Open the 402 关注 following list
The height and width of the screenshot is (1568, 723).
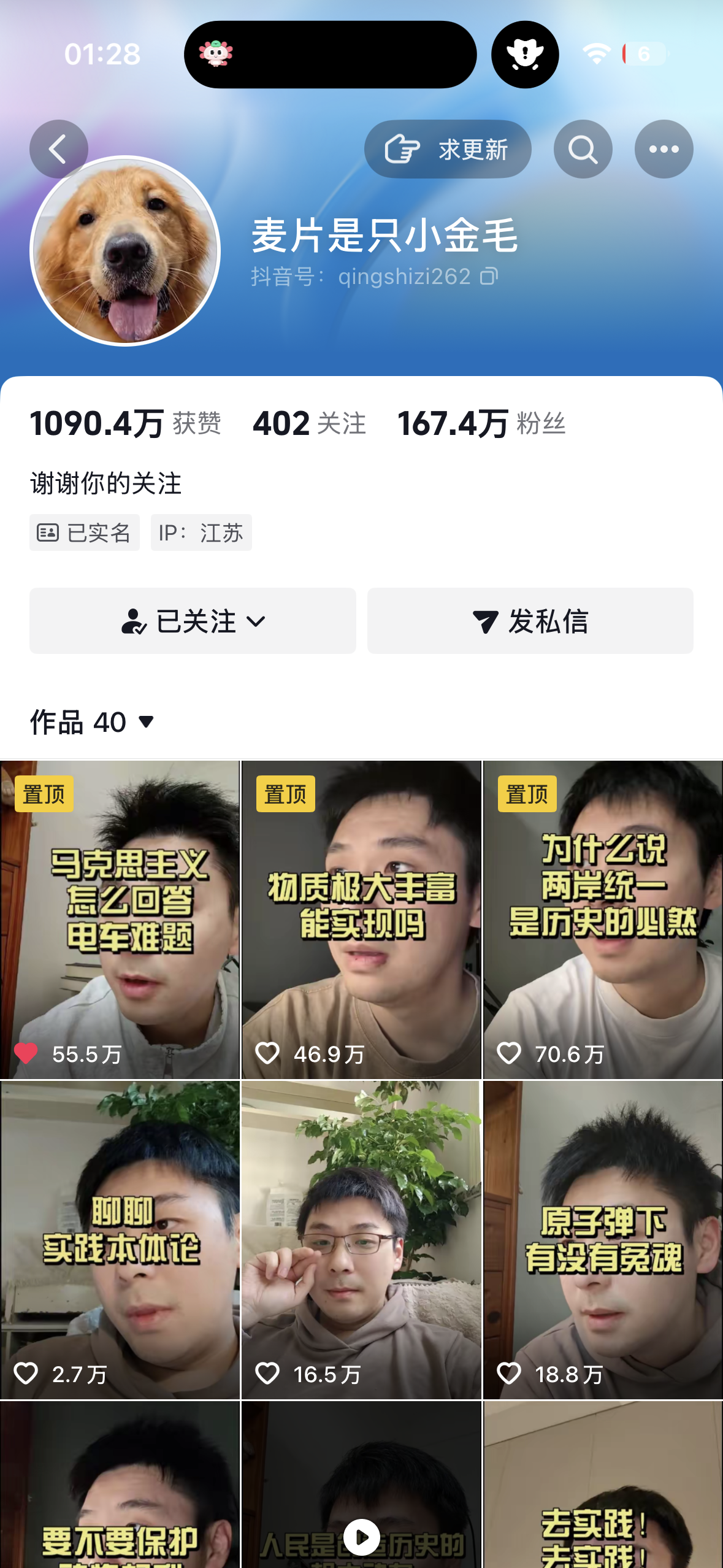[x=309, y=424]
